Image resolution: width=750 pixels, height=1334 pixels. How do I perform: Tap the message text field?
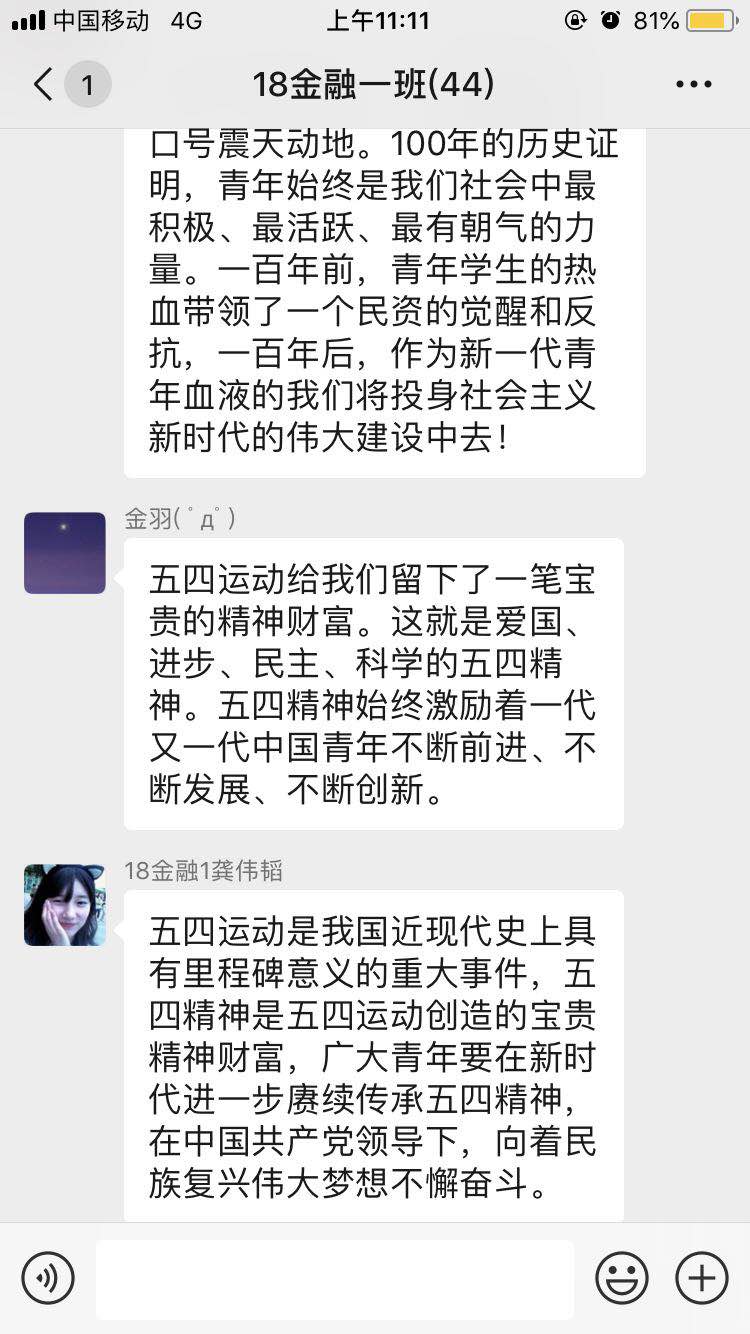point(335,1278)
